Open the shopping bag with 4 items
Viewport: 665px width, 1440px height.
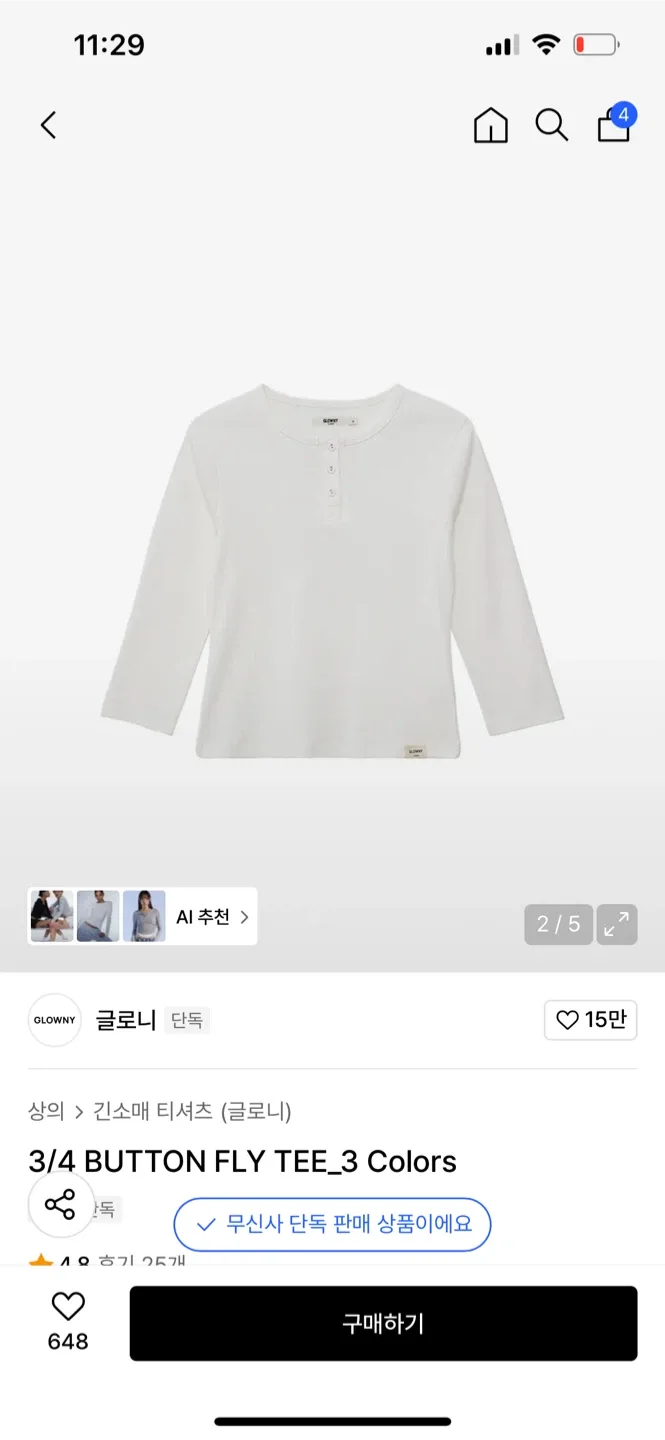click(614, 125)
